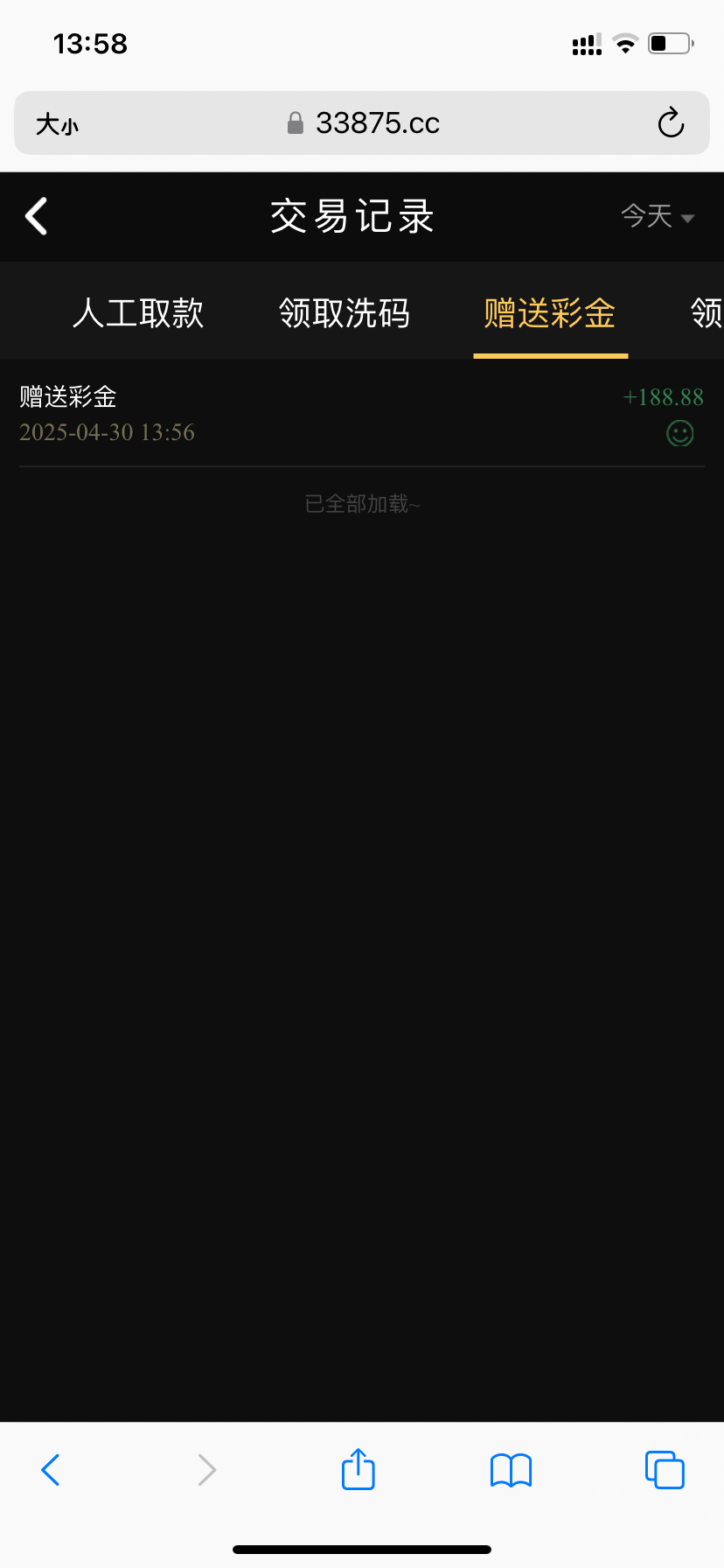The height and width of the screenshot is (1568, 724).
Task: Open the 今天 date filter dropdown
Action: (x=658, y=216)
